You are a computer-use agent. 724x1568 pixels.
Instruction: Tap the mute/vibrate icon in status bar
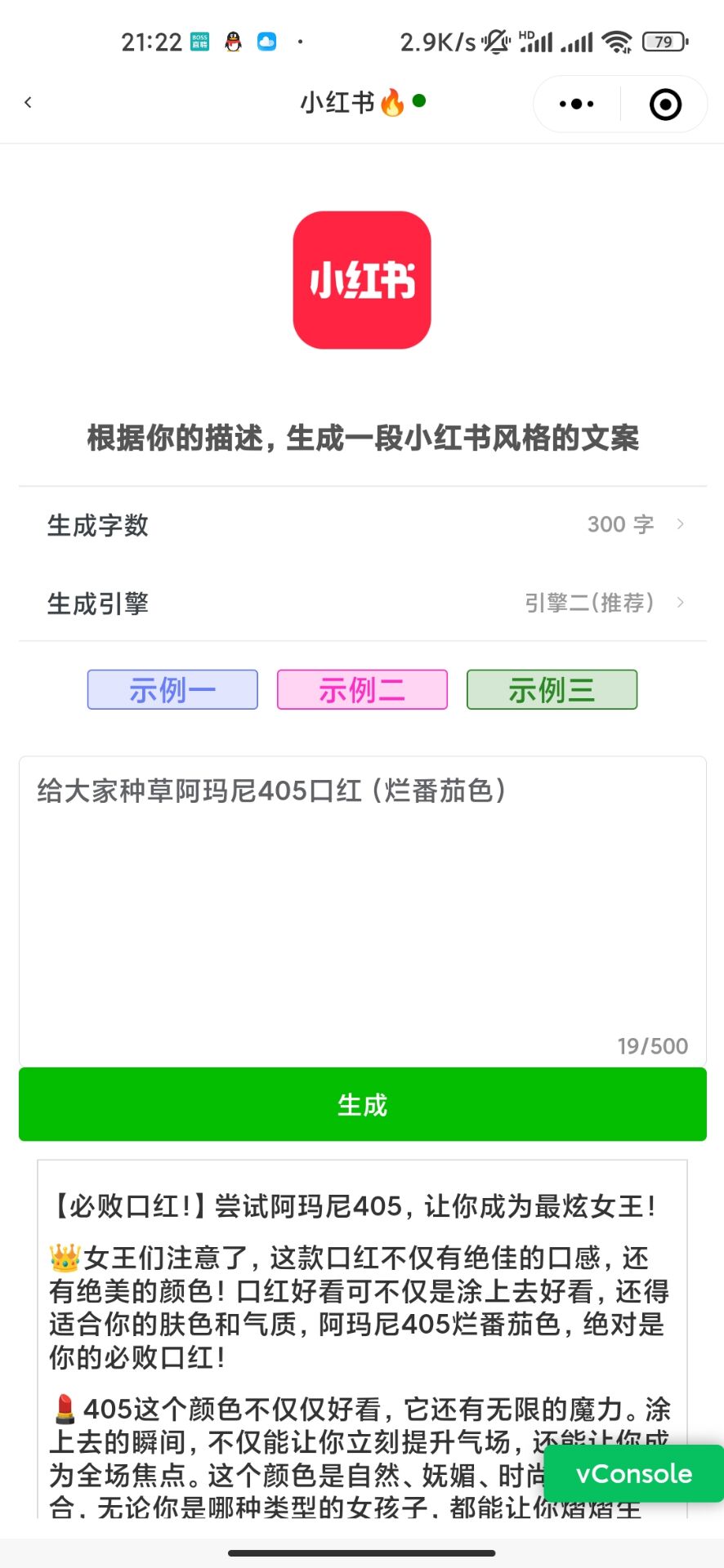494,41
